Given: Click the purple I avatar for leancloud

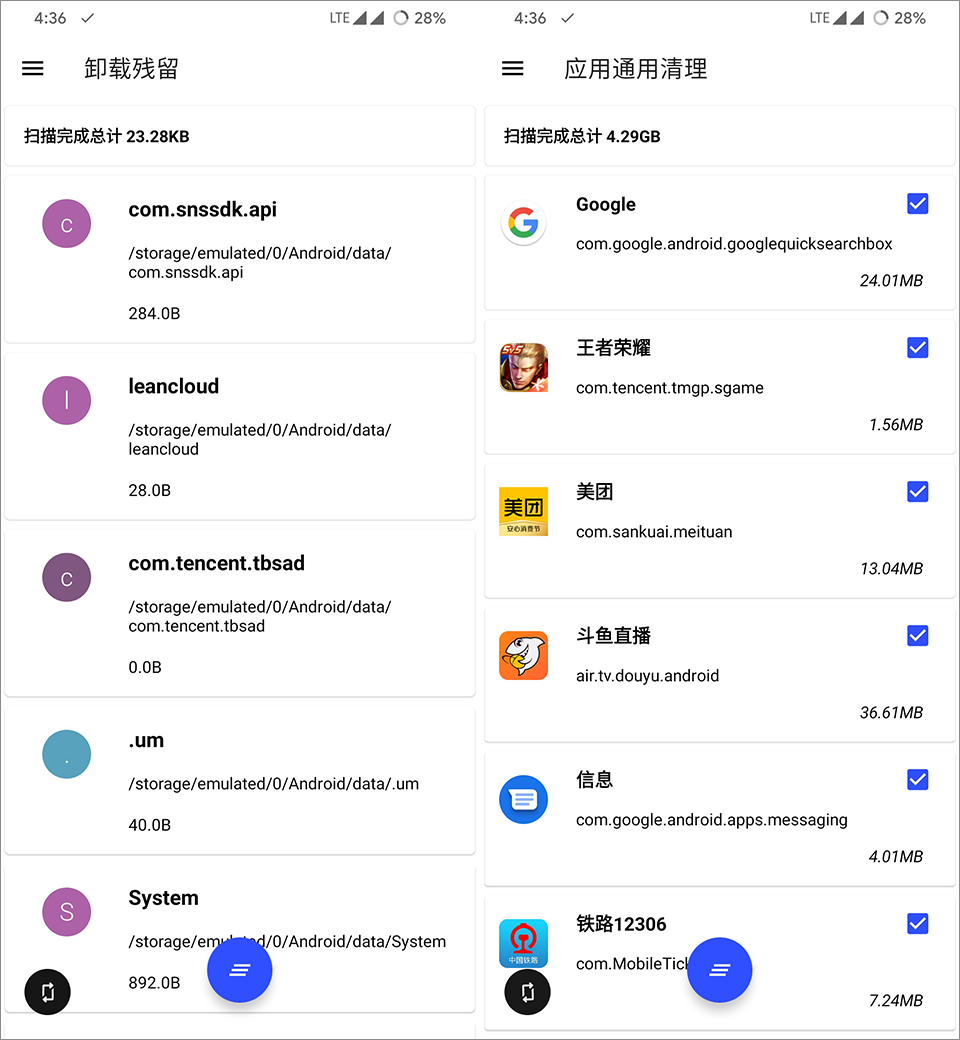Looking at the screenshot, I should pos(66,400).
